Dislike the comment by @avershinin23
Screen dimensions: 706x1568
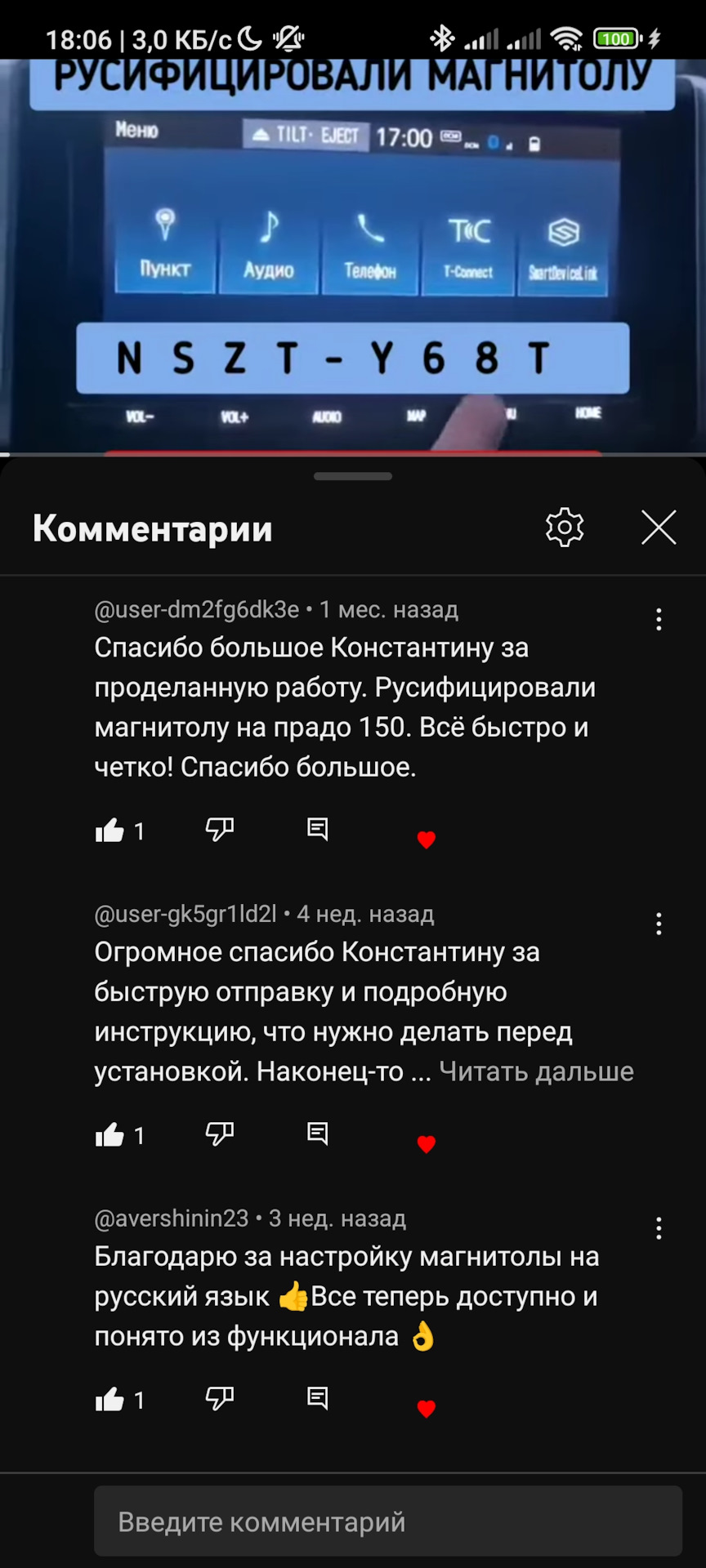point(219,1399)
